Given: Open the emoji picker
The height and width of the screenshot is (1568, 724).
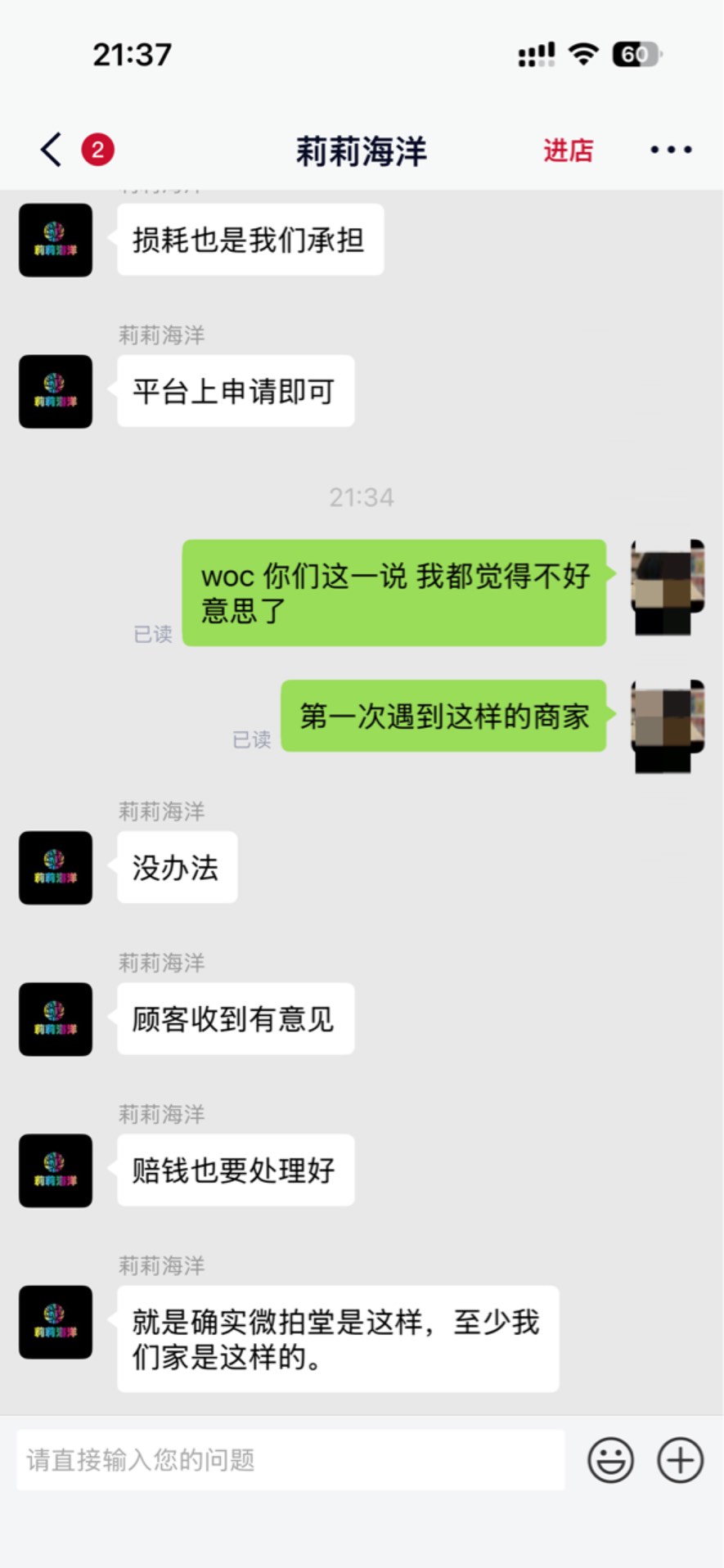Looking at the screenshot, I should 610,1460.
